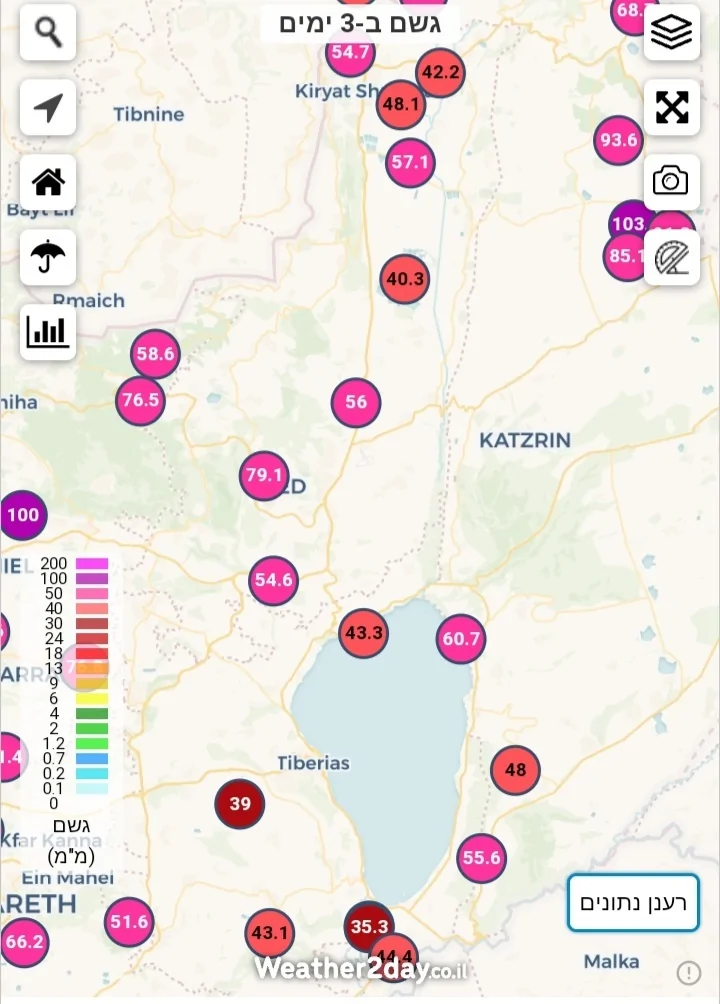Tap the 39 rain station marker
The width and height of the screenshot is (720, 1004).
[x=240, y=803]
